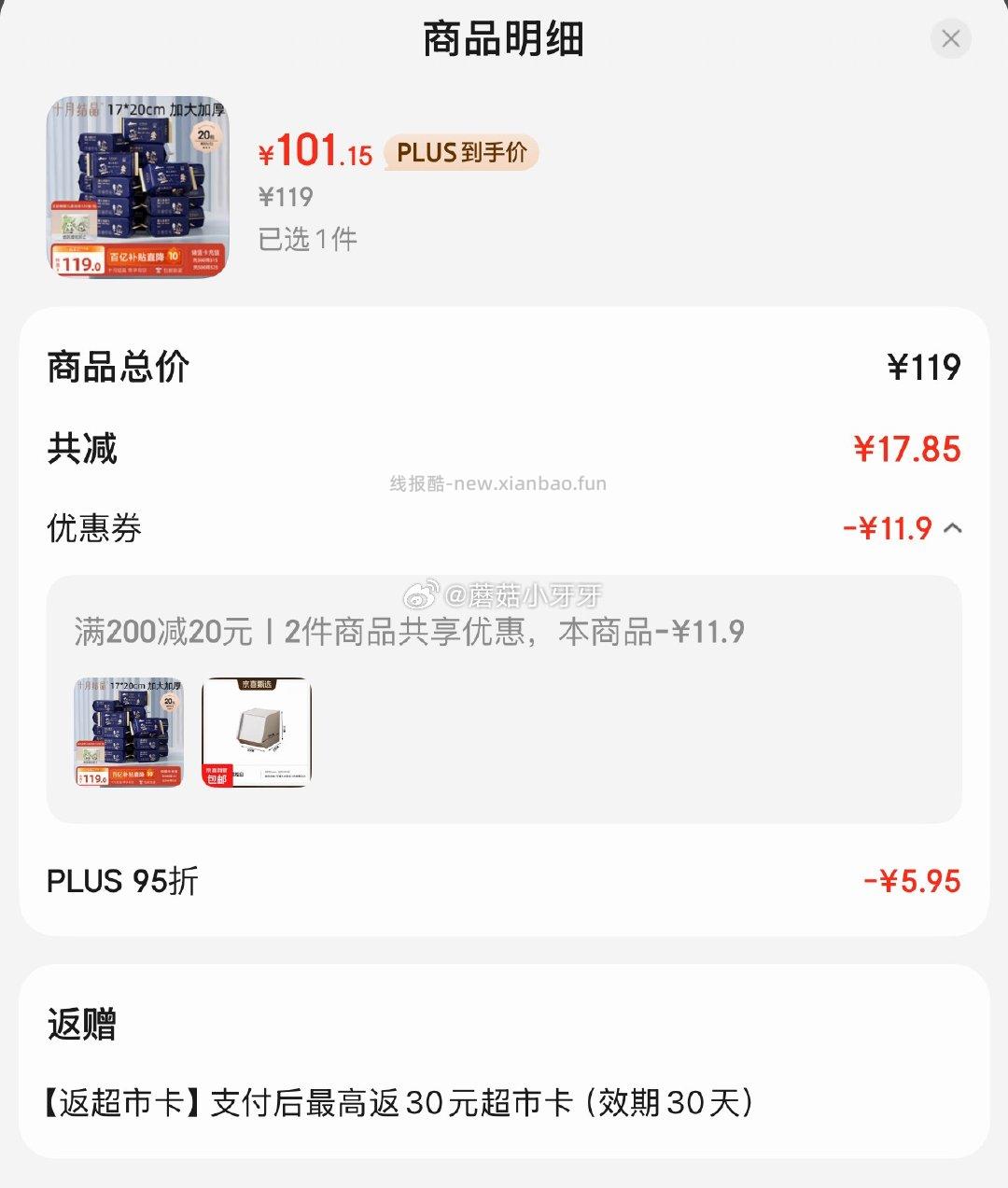Click the -¥11.9 coupon amount
This screenshot has width=1008, height=1188.
pos(888,528)
